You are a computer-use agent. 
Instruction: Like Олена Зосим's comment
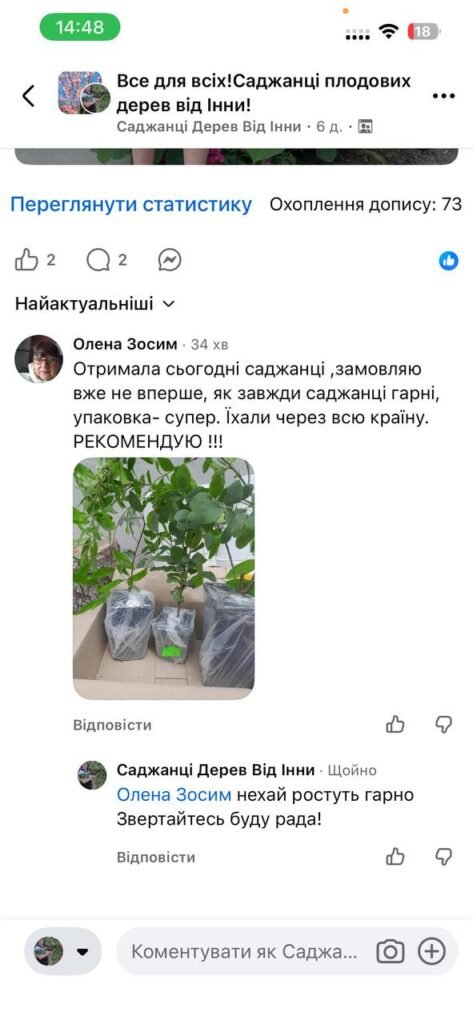tap(395, 724)
